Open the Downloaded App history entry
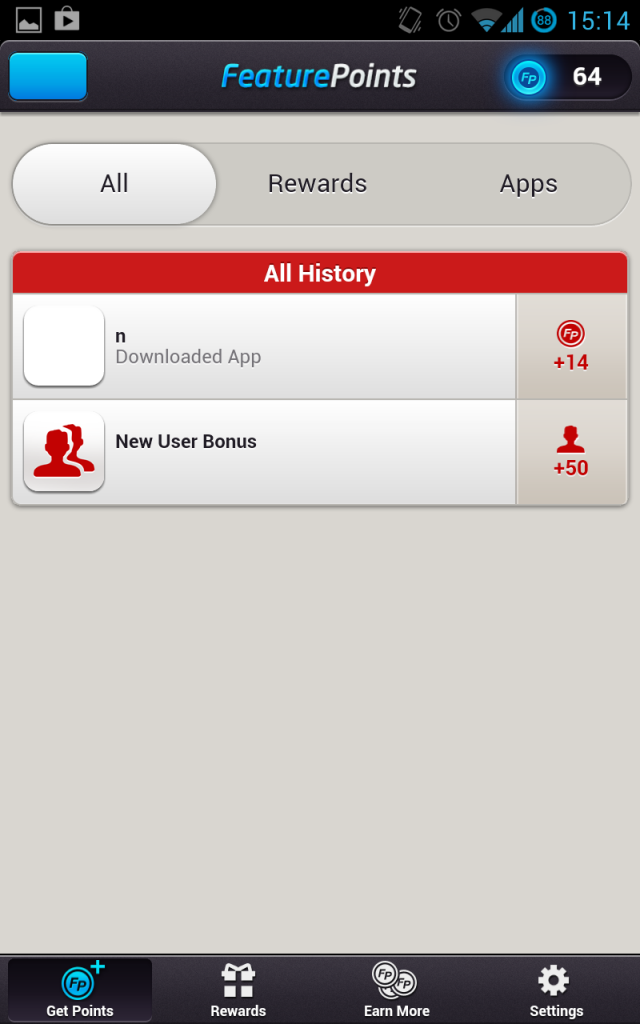This screenshot has width=640, height=1024. [265, 346]
